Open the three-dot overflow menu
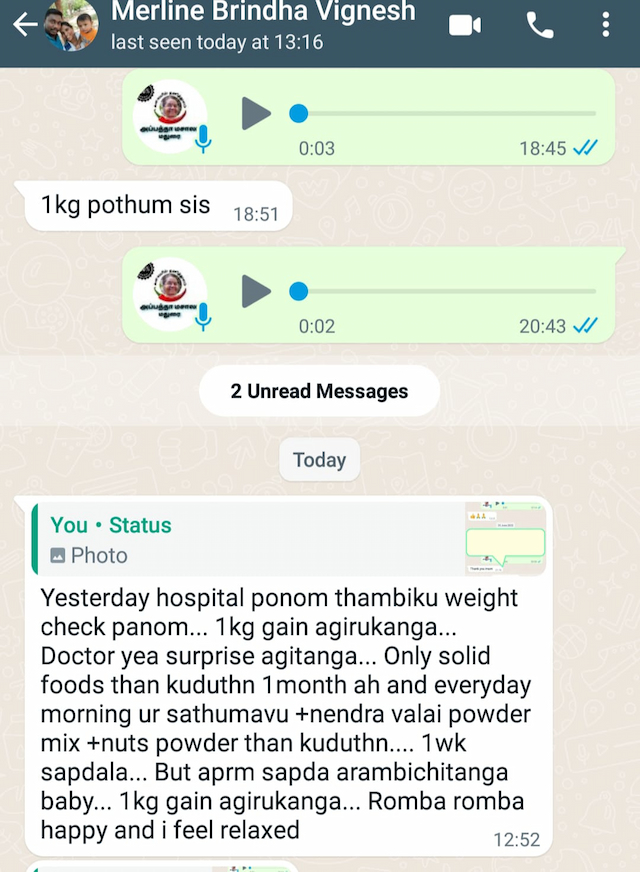Viewport: 640px width, 872px height. [x=606, y=26]
